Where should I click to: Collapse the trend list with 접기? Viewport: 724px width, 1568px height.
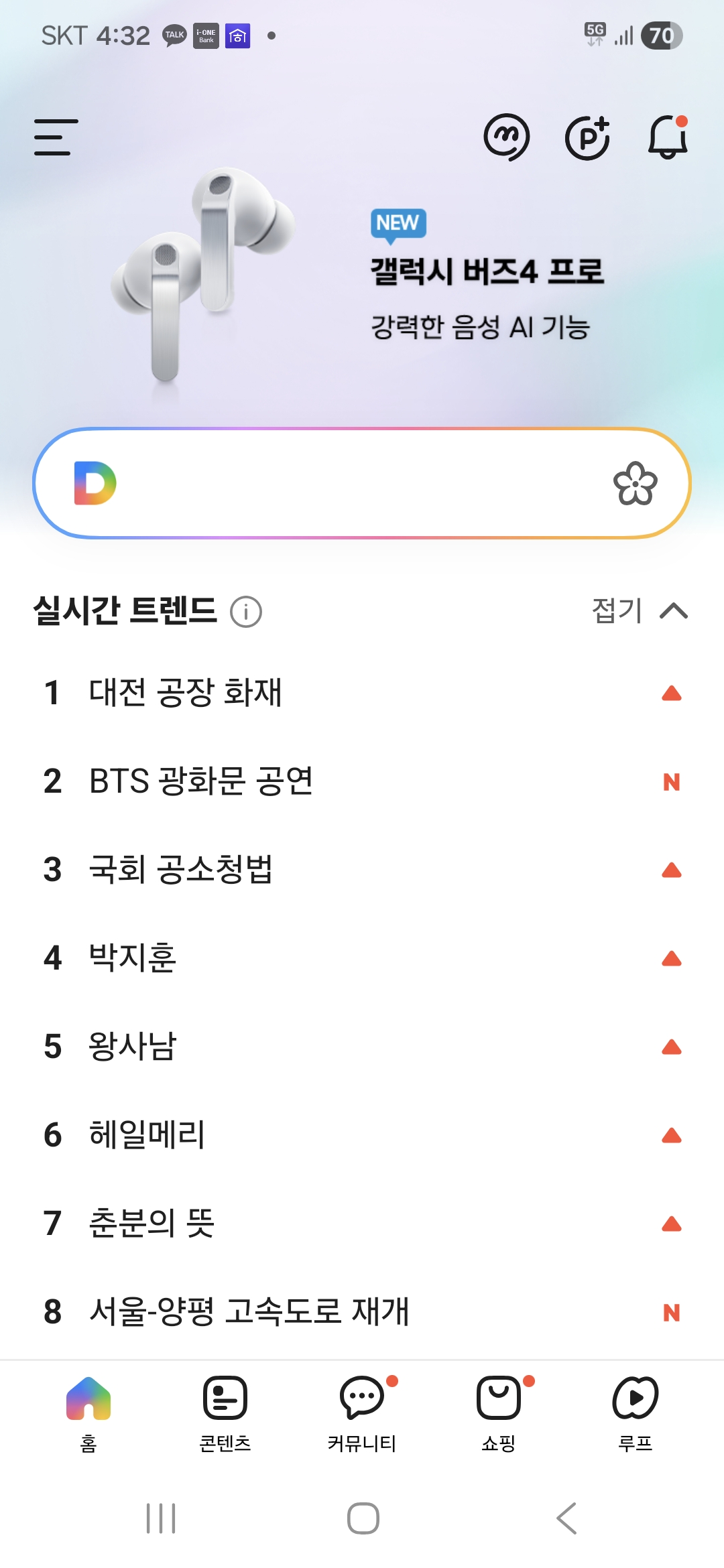coord(639,610)
